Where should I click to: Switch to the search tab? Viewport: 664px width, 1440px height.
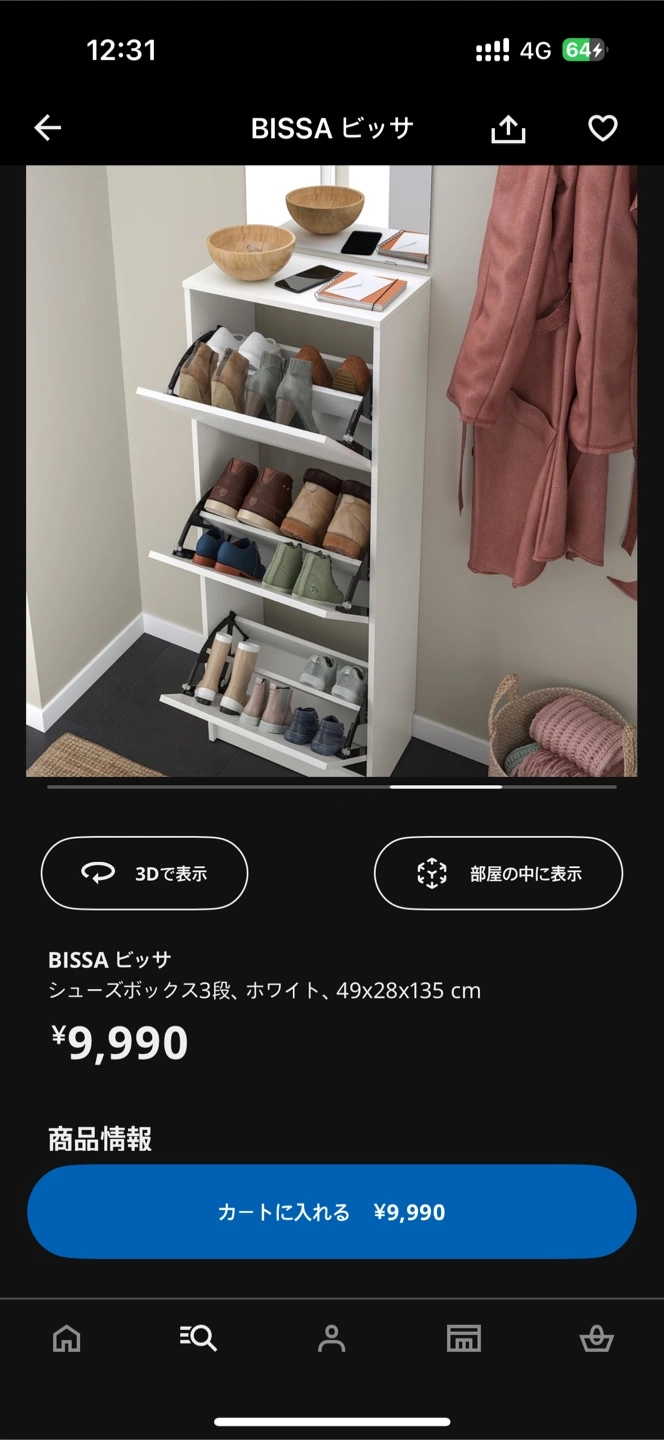[198, 1338]
